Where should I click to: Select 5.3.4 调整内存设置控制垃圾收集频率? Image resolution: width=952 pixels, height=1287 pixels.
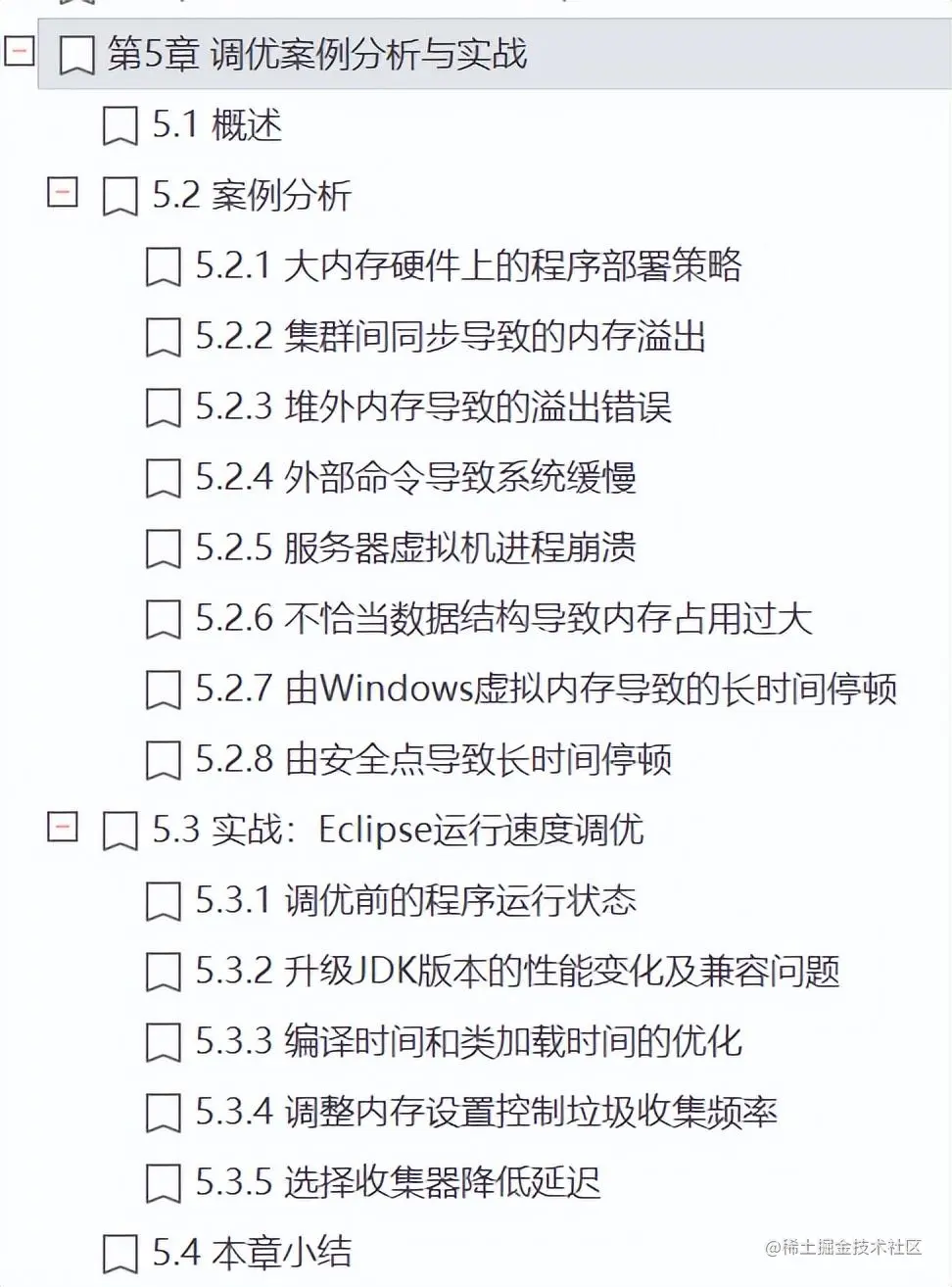(x=486, y=1113)
